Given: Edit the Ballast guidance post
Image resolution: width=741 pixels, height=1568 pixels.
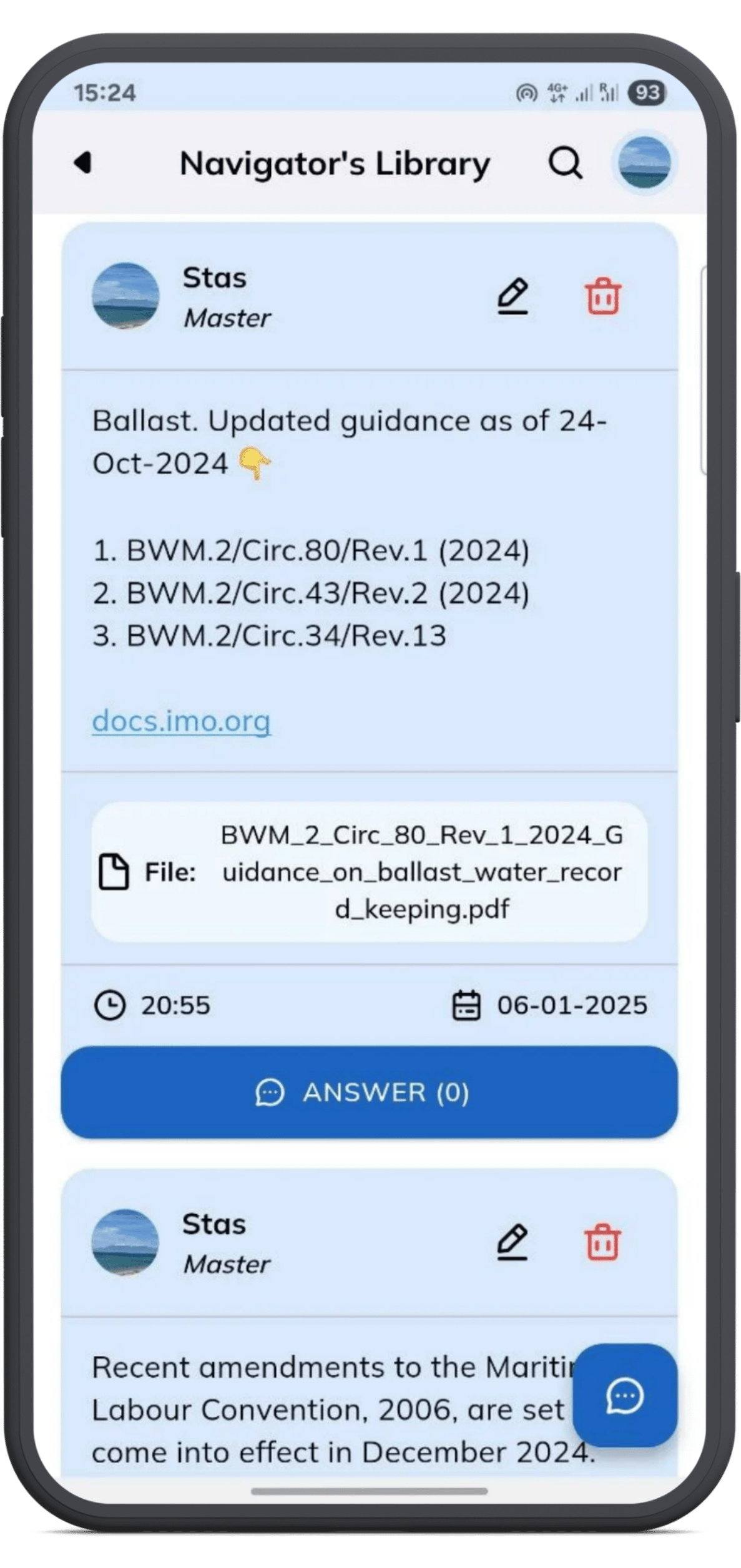Looking at the screenshot, I should pos(513,296).
